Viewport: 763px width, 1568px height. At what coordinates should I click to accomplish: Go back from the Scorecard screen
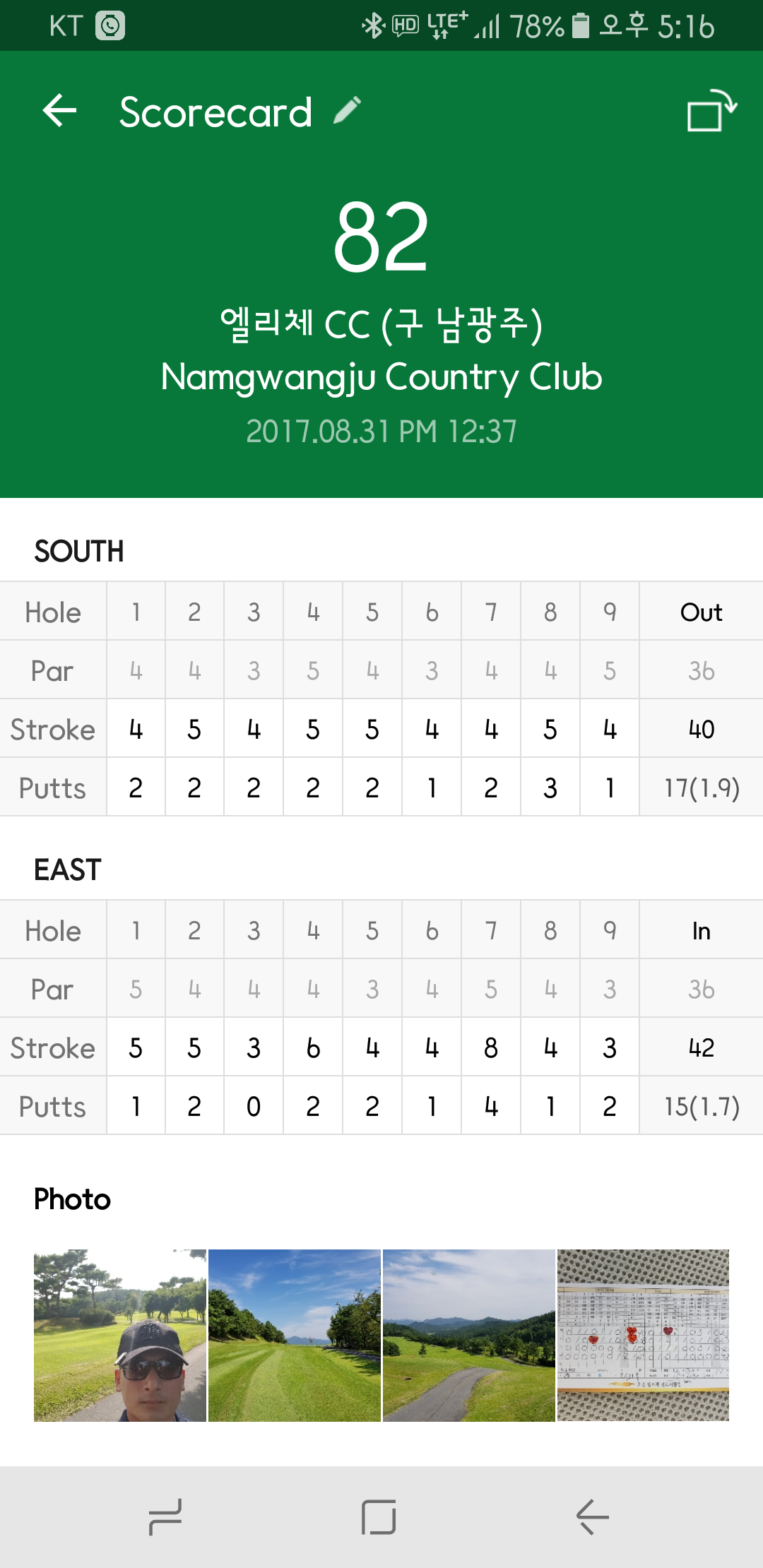[60, 111]
